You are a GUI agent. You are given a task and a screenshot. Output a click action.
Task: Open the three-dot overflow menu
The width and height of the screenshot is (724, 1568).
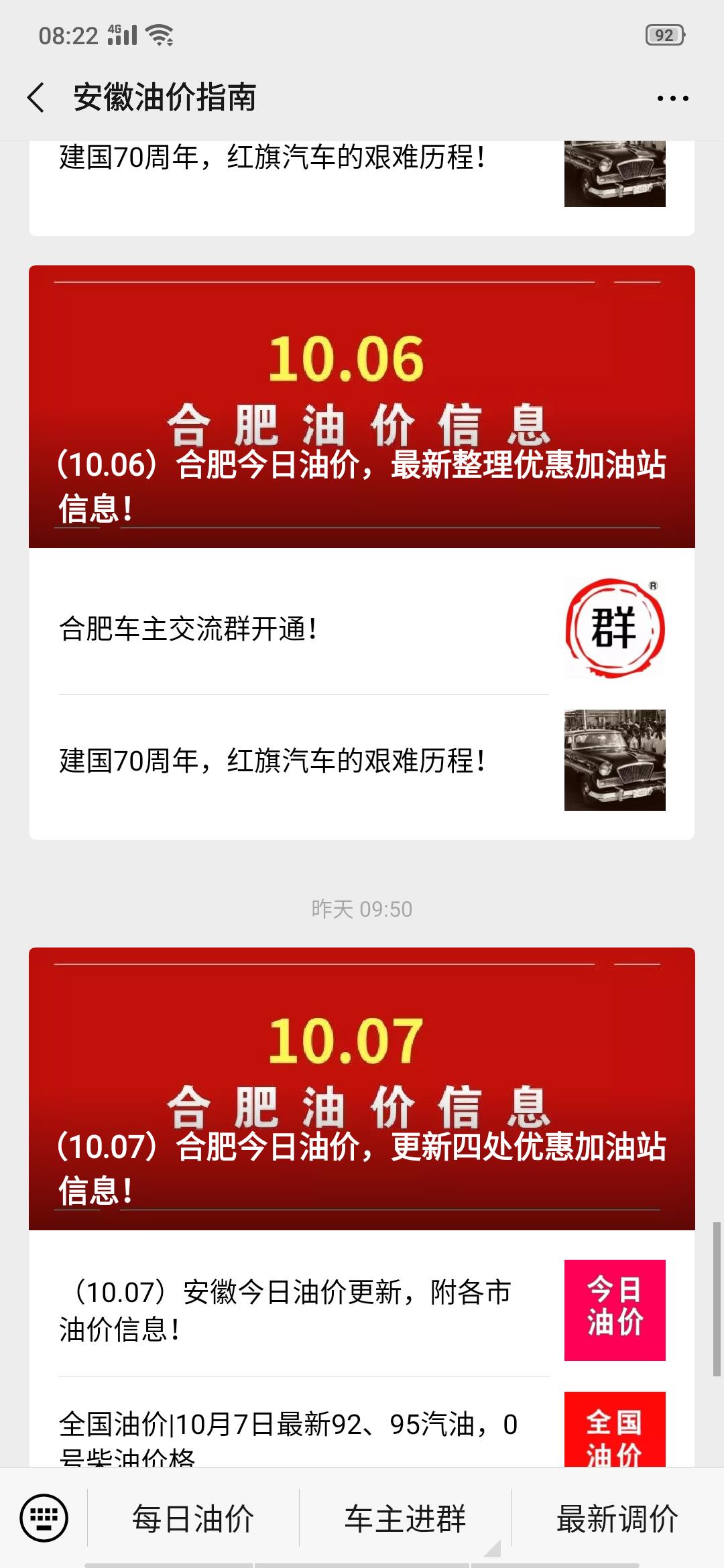tap(672, 99)
